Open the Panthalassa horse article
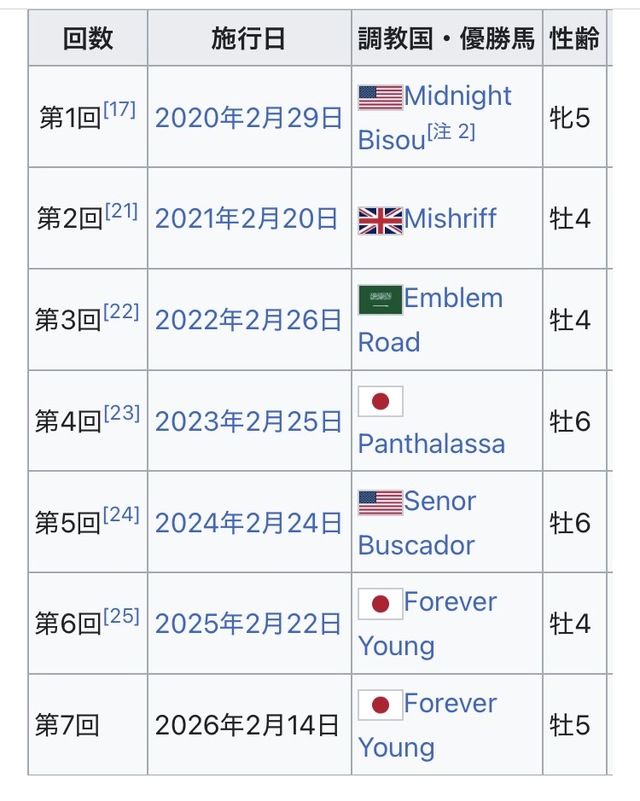 pyautogui.click(x=431, y=443)
